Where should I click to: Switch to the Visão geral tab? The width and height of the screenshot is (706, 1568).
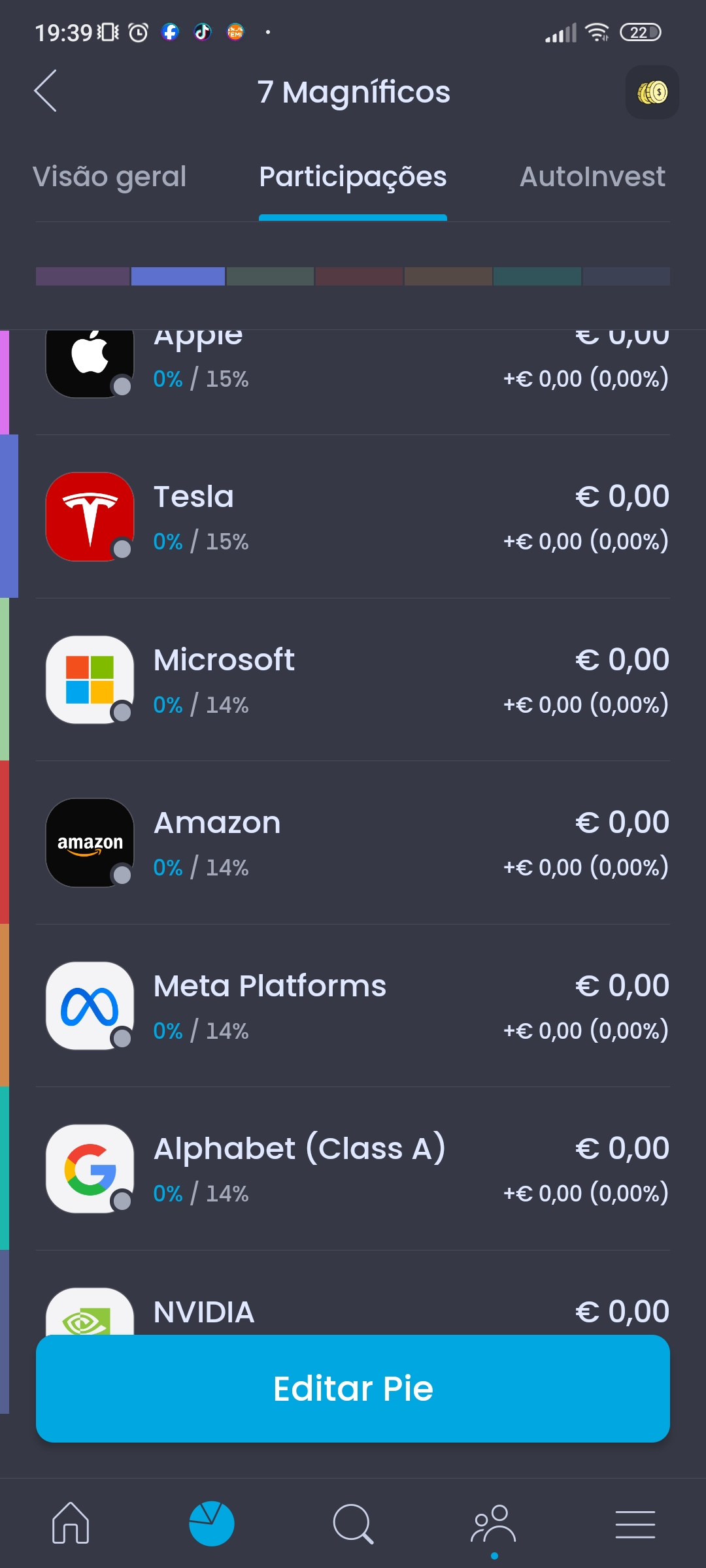(x=109, y=176)
